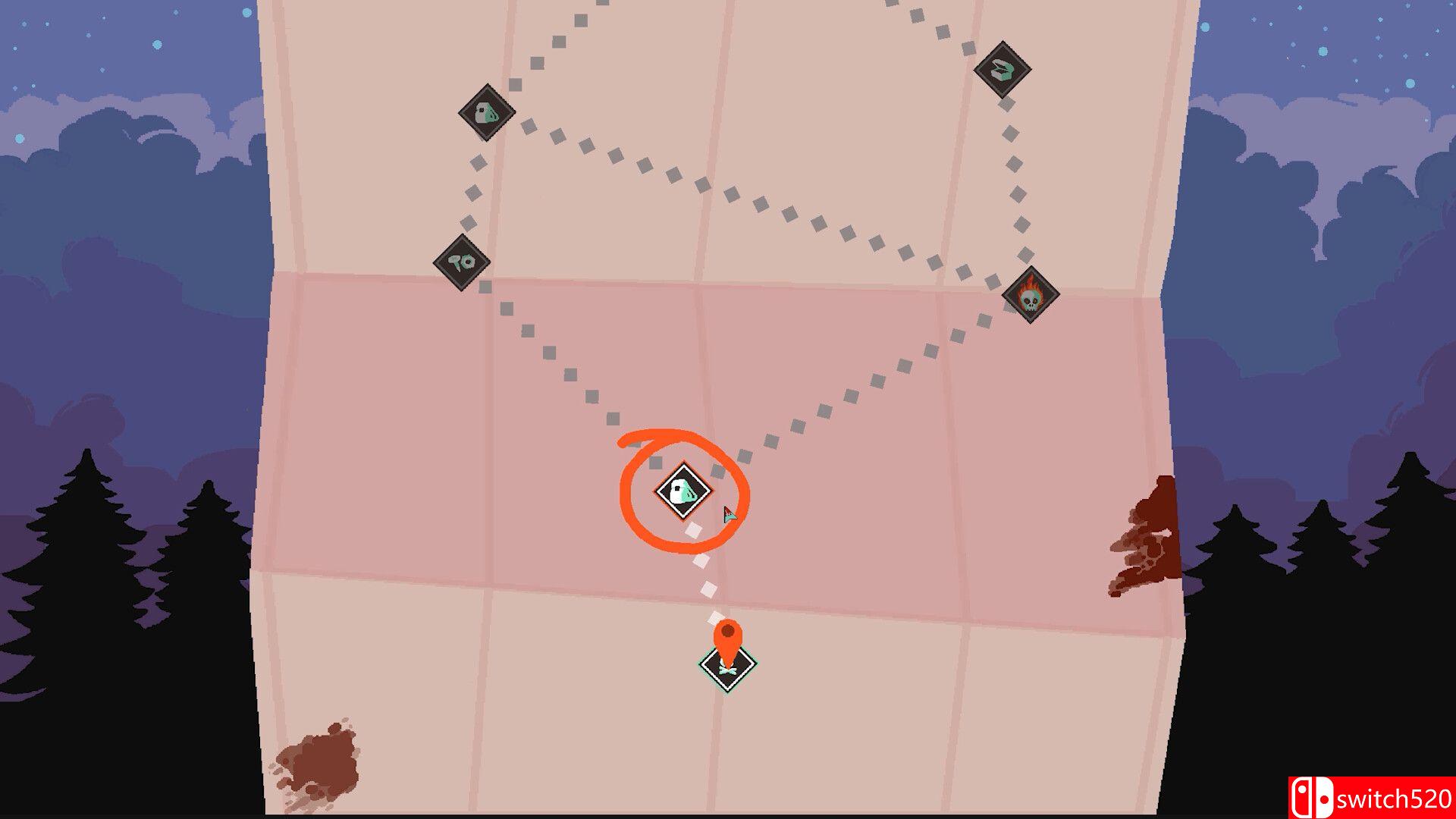
Task: Tap the current location node with orange pin
Action: (x=727, y=665)
